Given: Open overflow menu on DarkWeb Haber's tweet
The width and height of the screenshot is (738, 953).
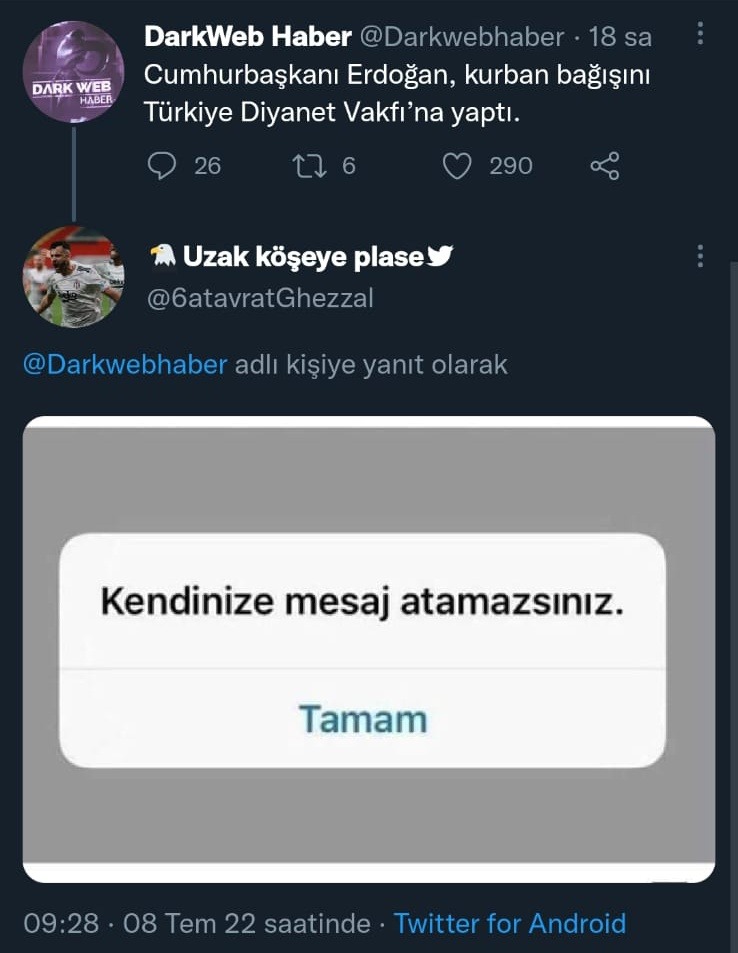Looking at the screenshot, I should click(700, 37).
